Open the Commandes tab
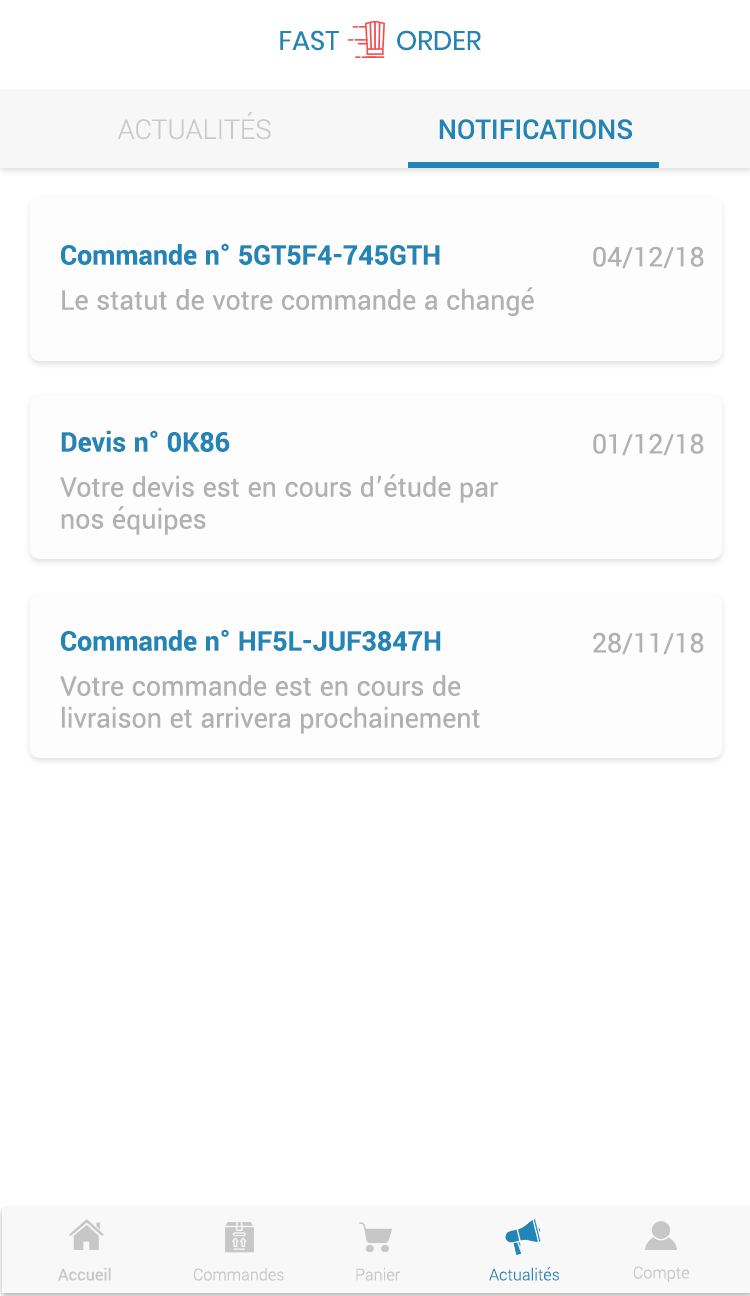Screen dimensions: 750x1296 click(x=238, y=1250)
